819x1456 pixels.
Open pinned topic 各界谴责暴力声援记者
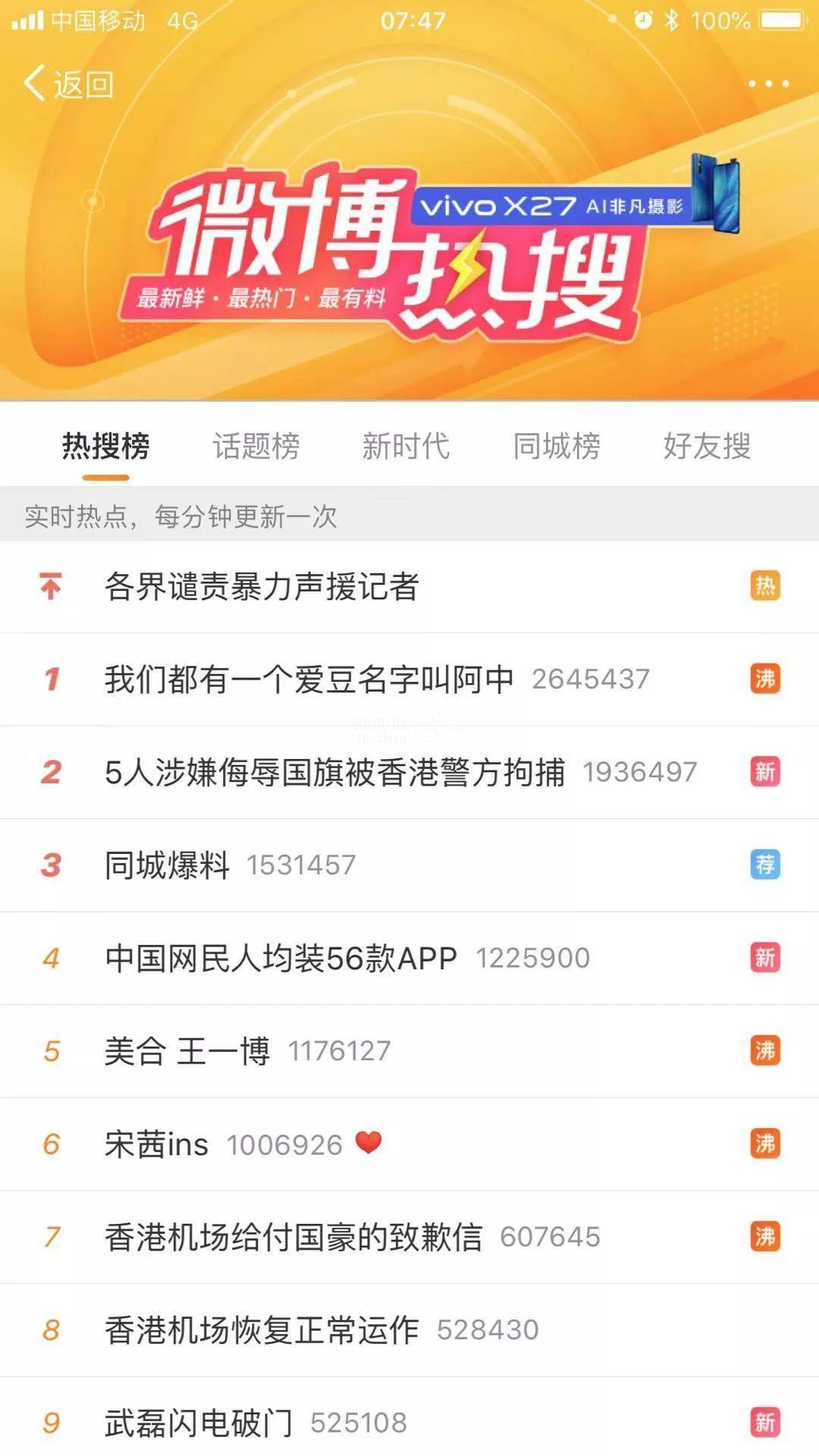[x=262, y=586]
